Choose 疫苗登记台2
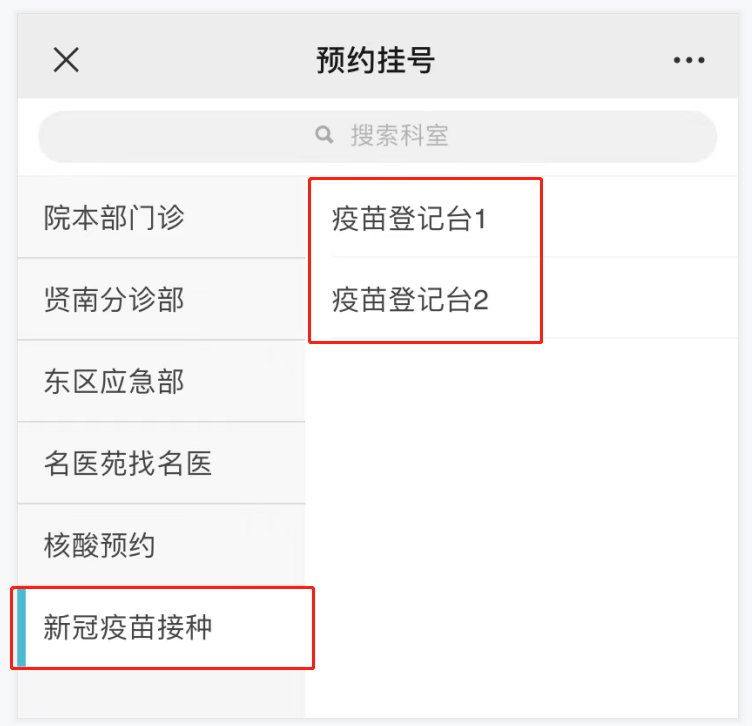This screenshot has width=752, height=726. [x=409, y=299]
